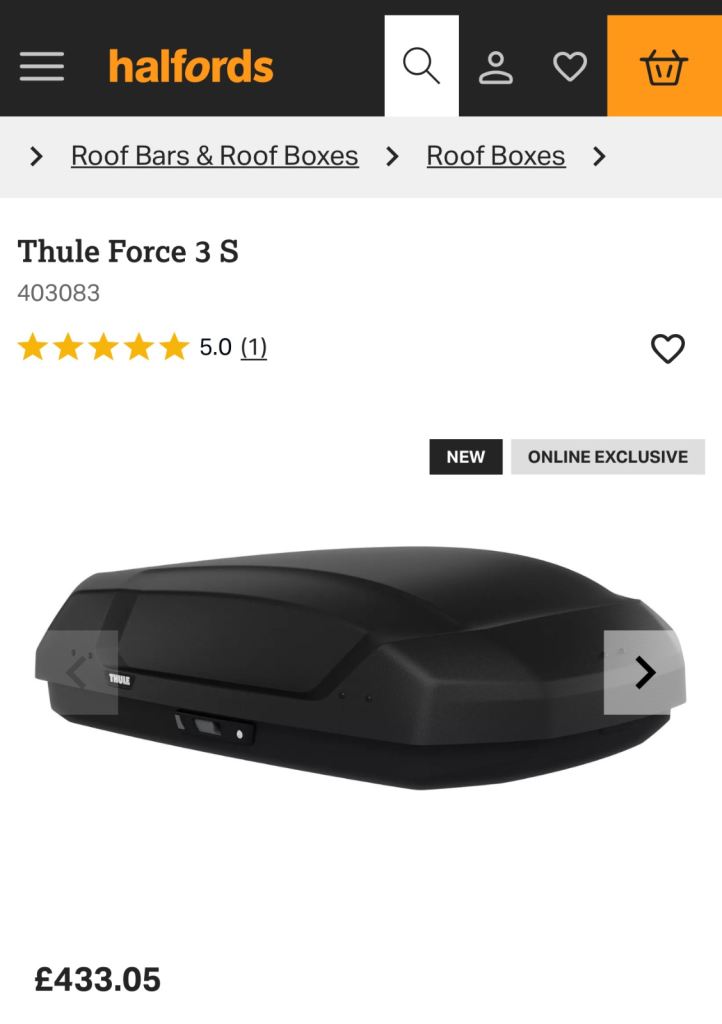Show next product image
Viewport: 722px width, 1024px height.
(645, 672)
